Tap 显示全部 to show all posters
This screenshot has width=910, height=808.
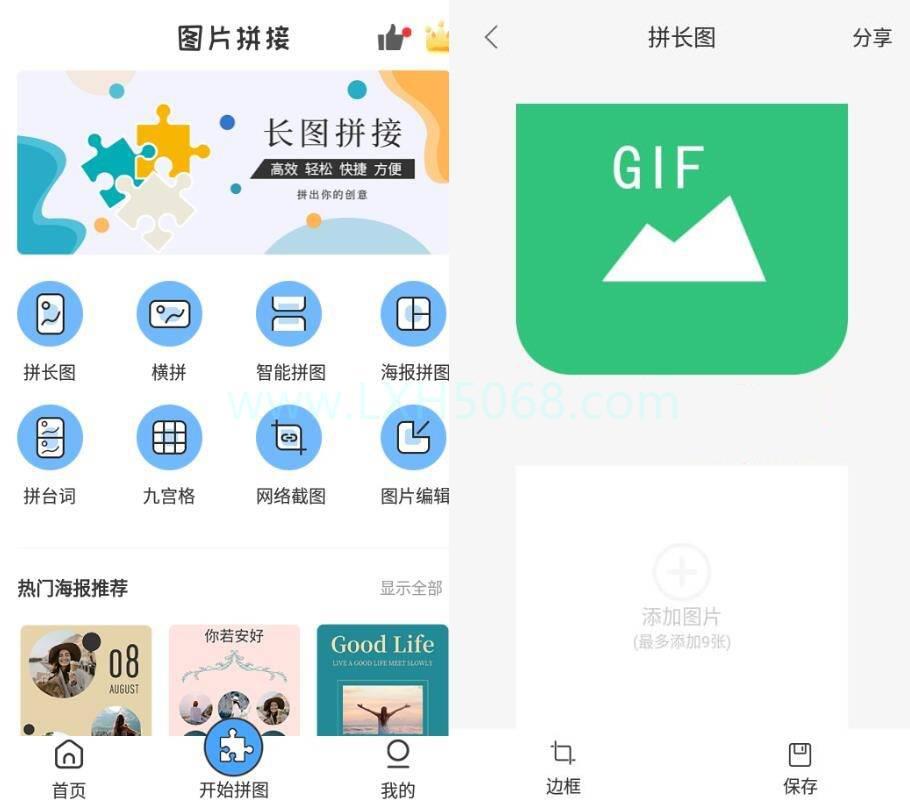410,588
